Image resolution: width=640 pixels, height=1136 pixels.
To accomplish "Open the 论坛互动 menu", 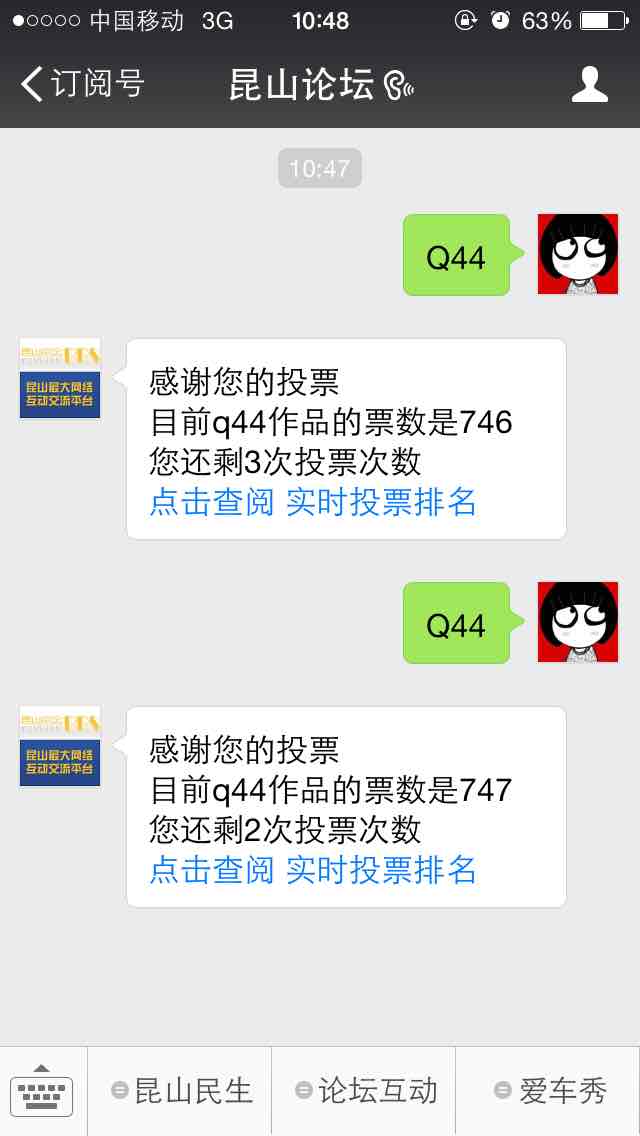I will (364, 1090).
